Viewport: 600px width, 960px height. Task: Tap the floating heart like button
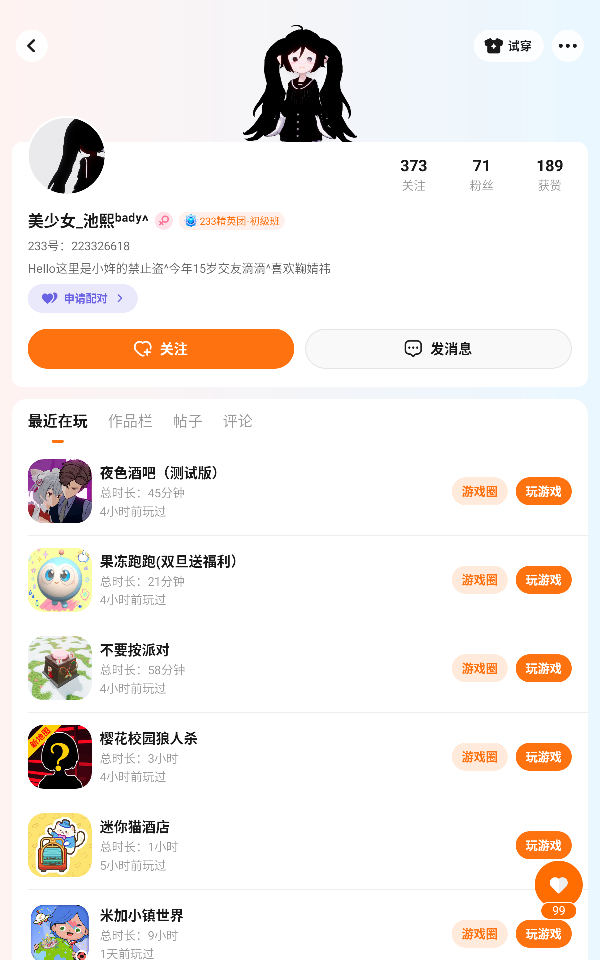[558, 885]
